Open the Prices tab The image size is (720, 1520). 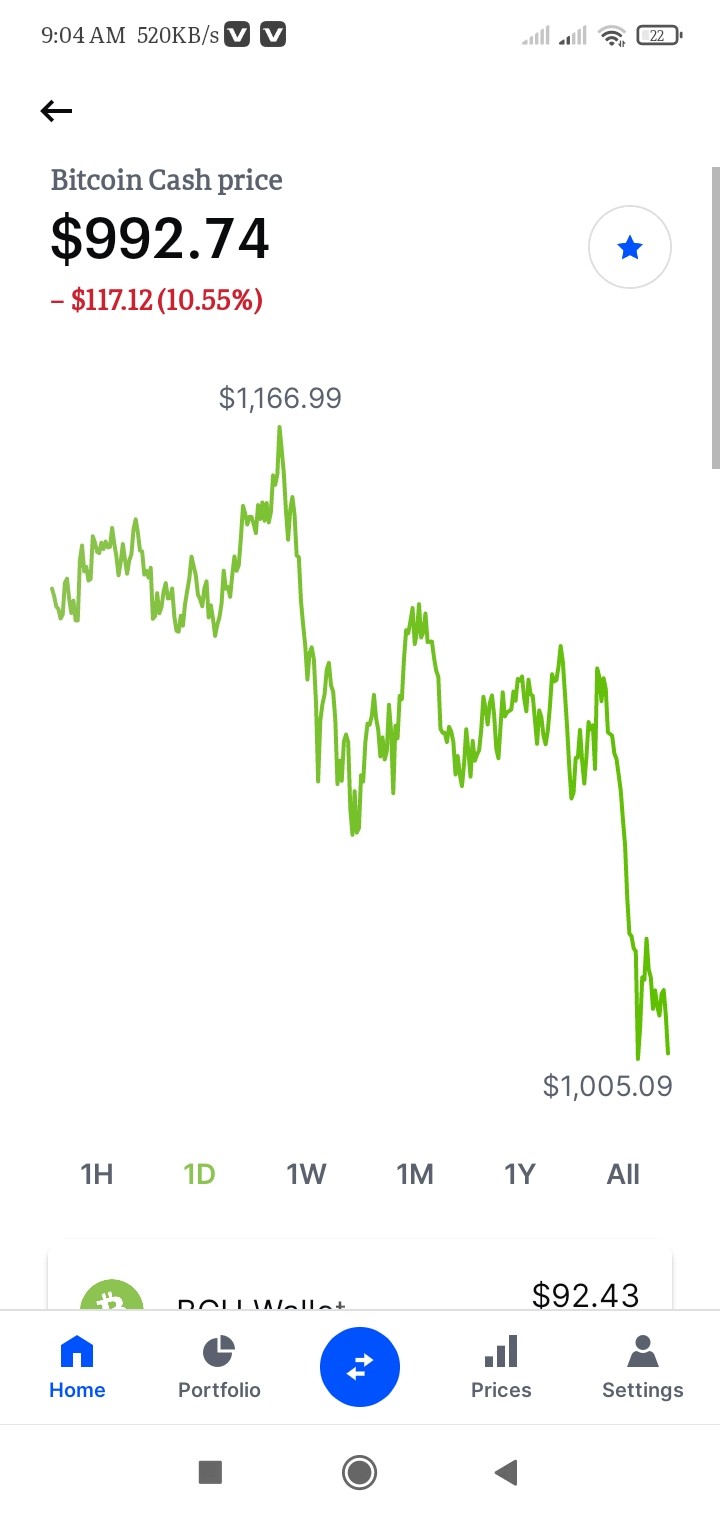(501, 1367)
